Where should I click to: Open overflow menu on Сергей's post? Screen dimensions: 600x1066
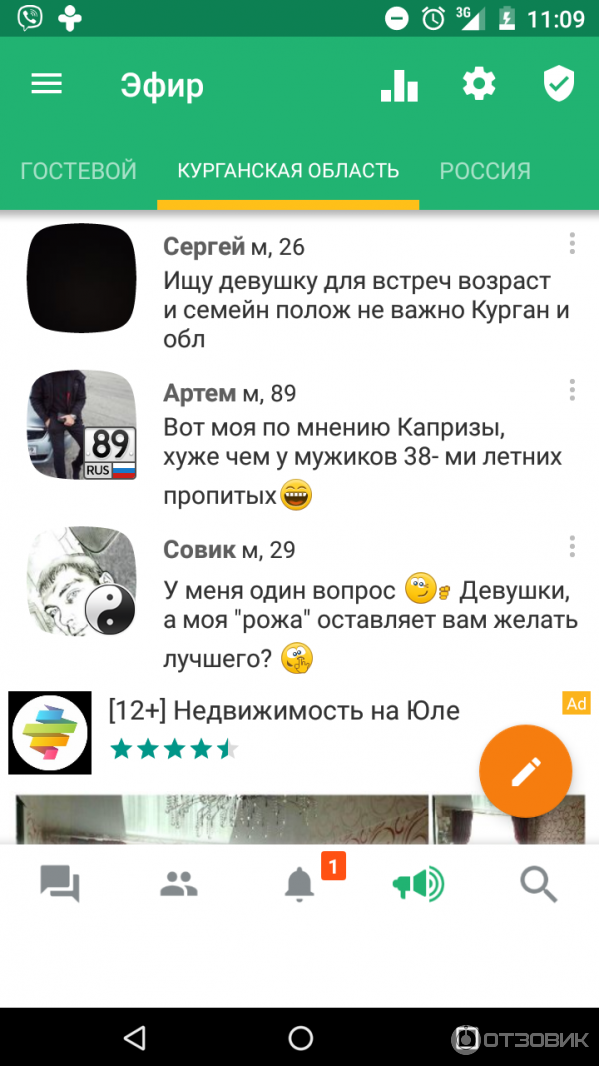tap(572, 243)
